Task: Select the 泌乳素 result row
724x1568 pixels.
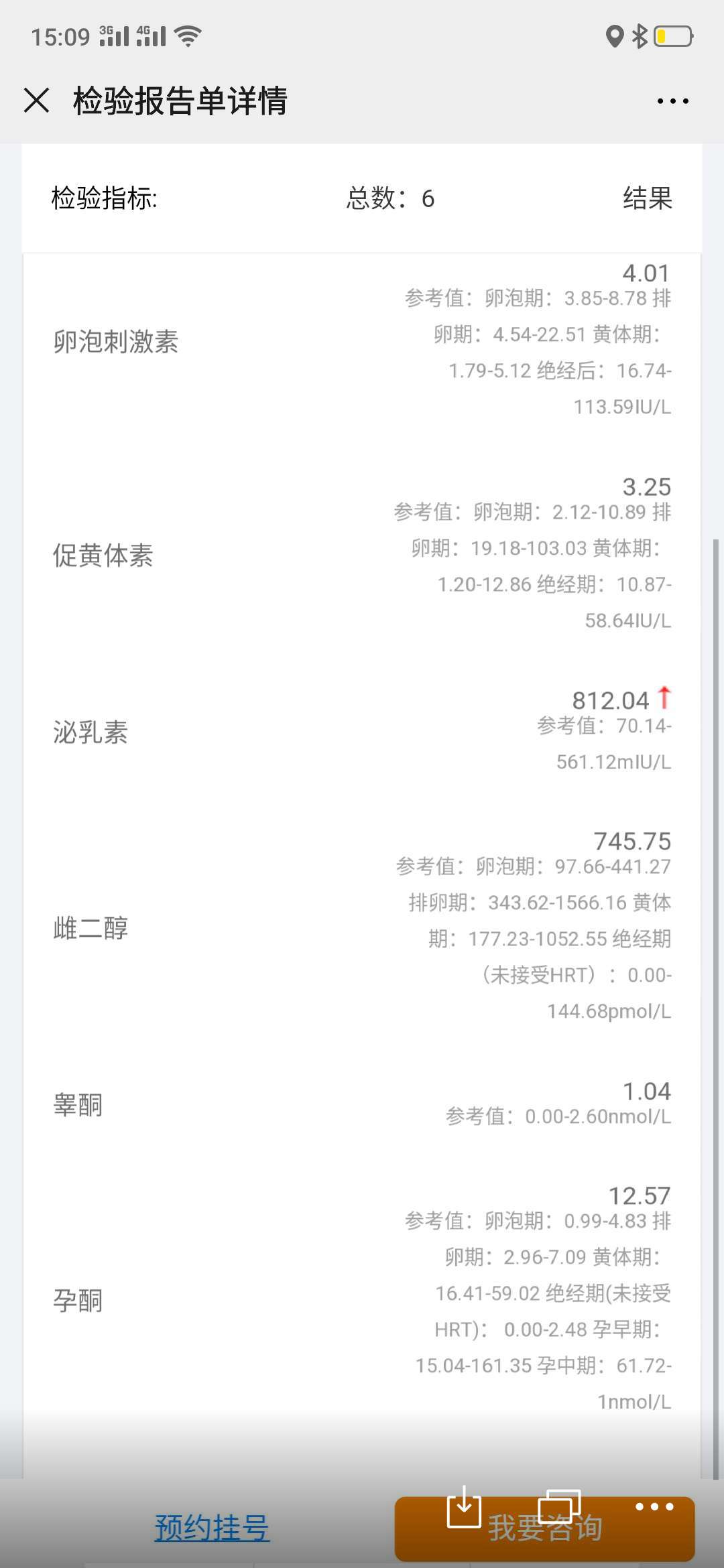Action: click(89, 732)
